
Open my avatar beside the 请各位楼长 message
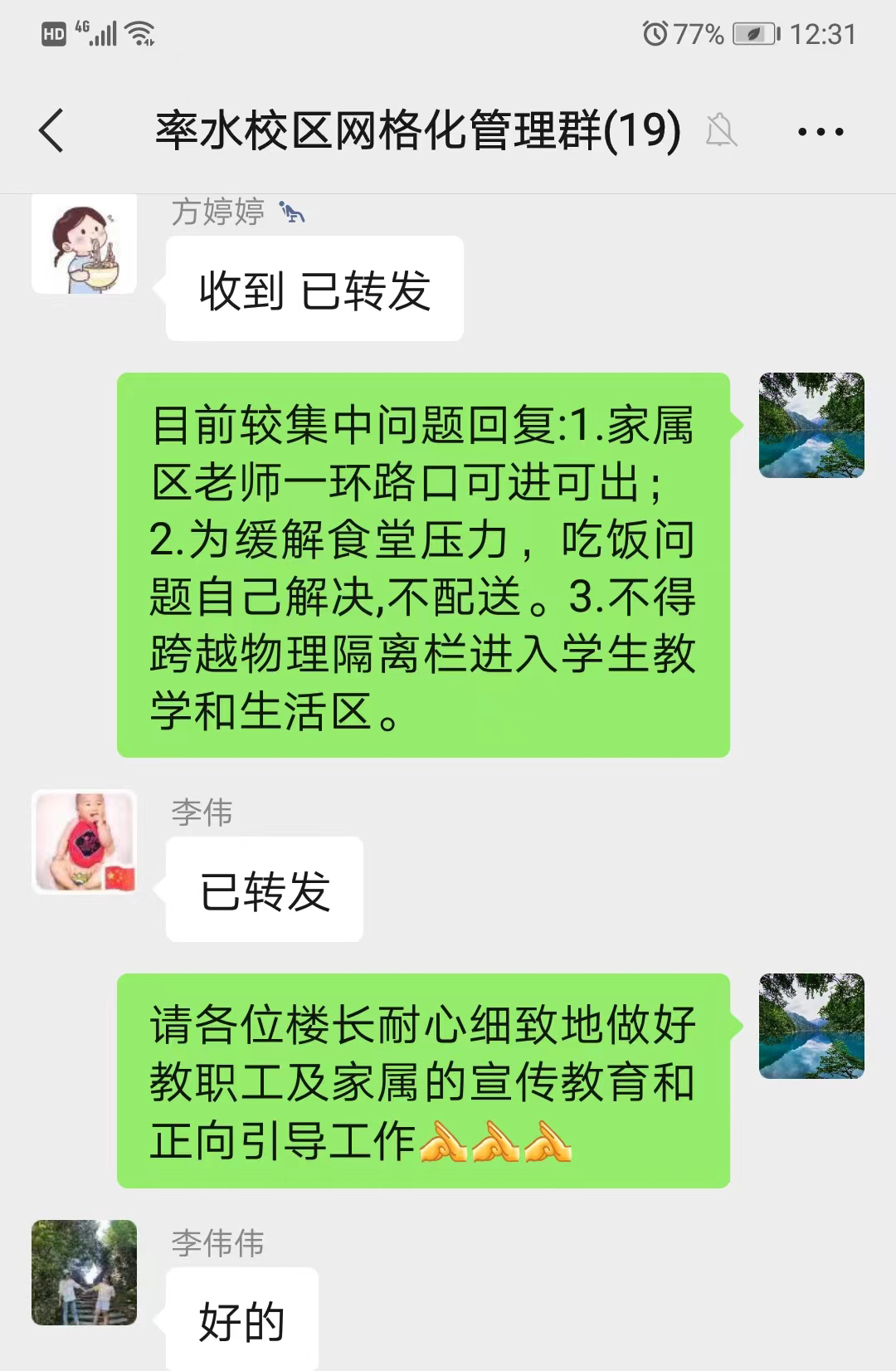click(811, 1026)
